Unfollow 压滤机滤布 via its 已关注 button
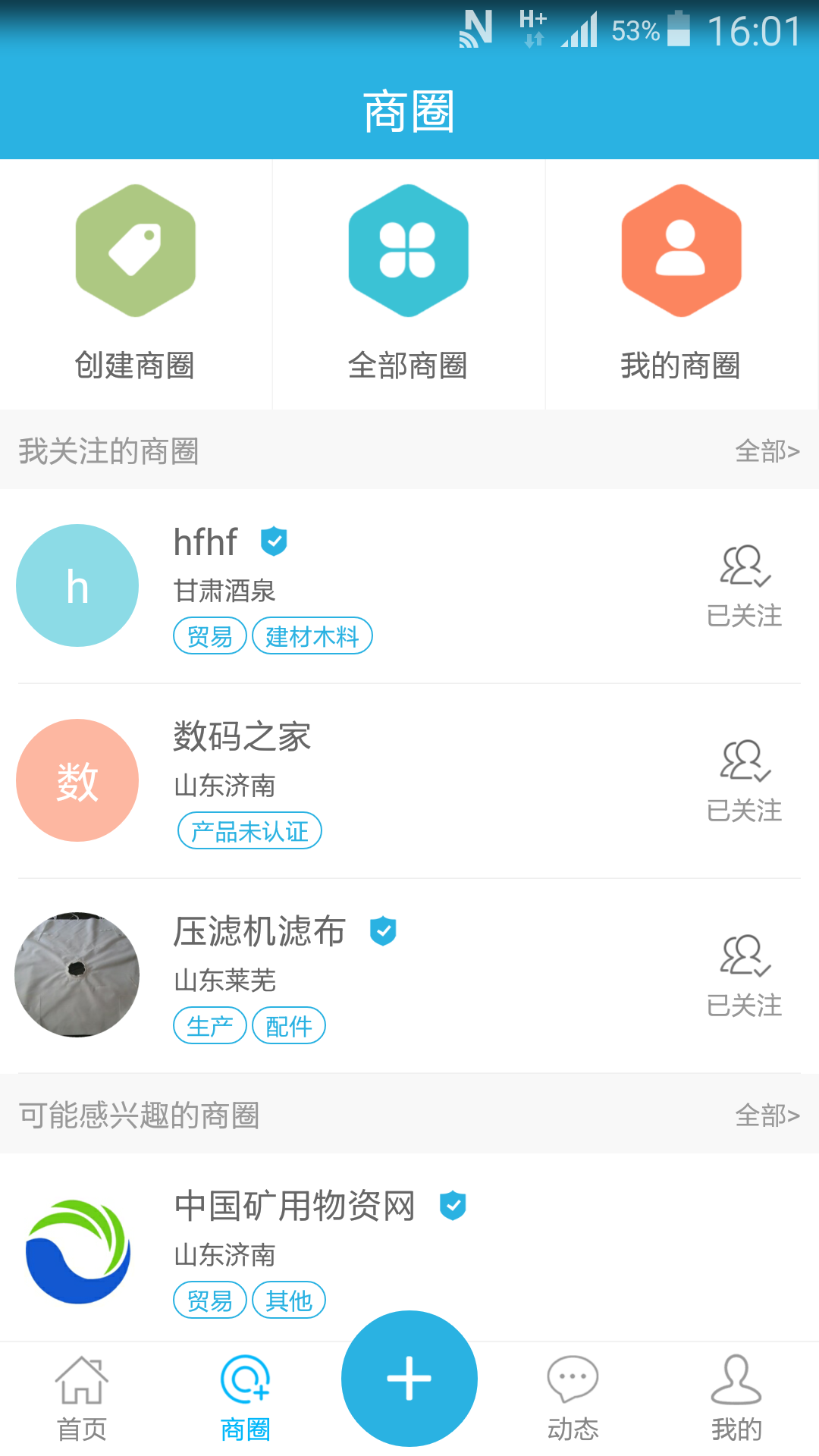This screenshot has height=1456, width=819. [744, 976]
